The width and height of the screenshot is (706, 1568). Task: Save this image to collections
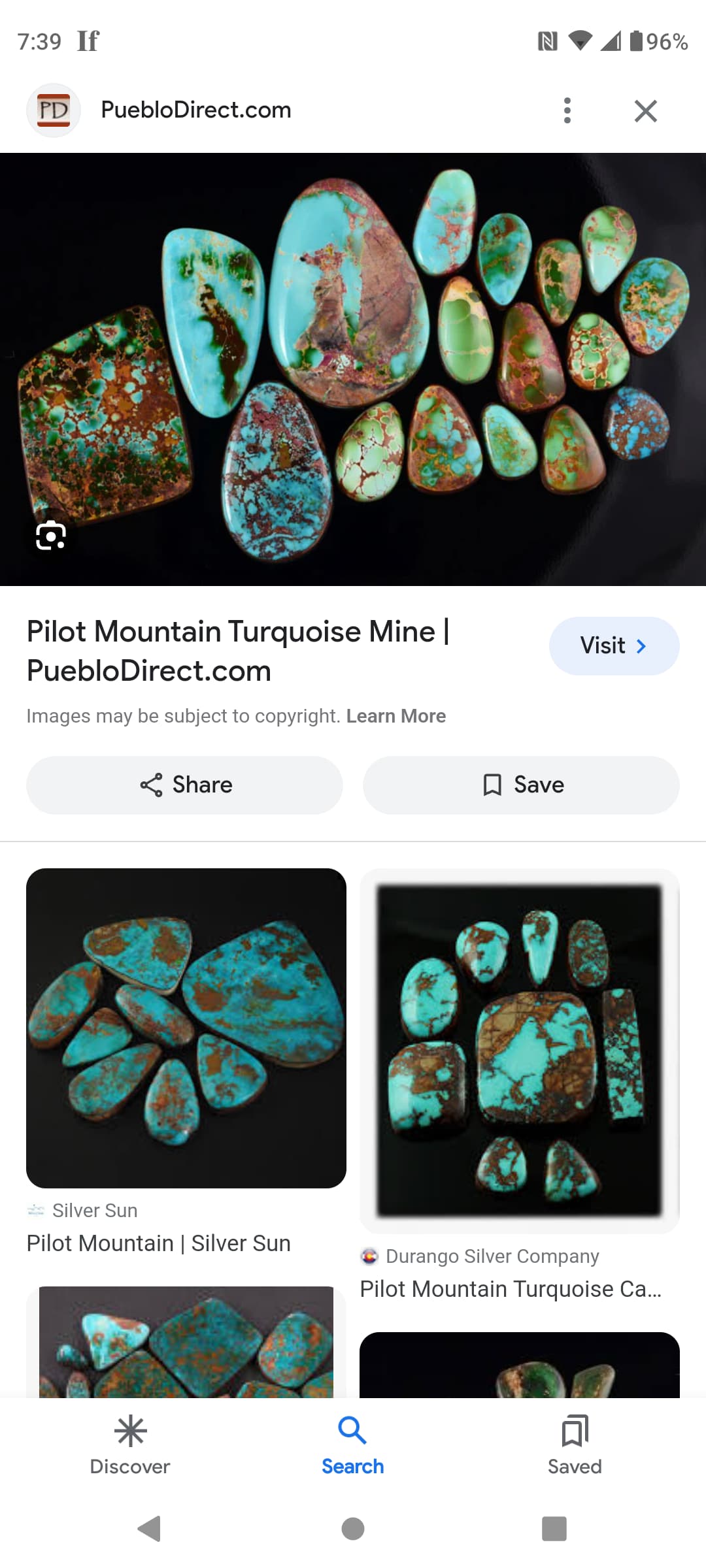coord(521,785)
